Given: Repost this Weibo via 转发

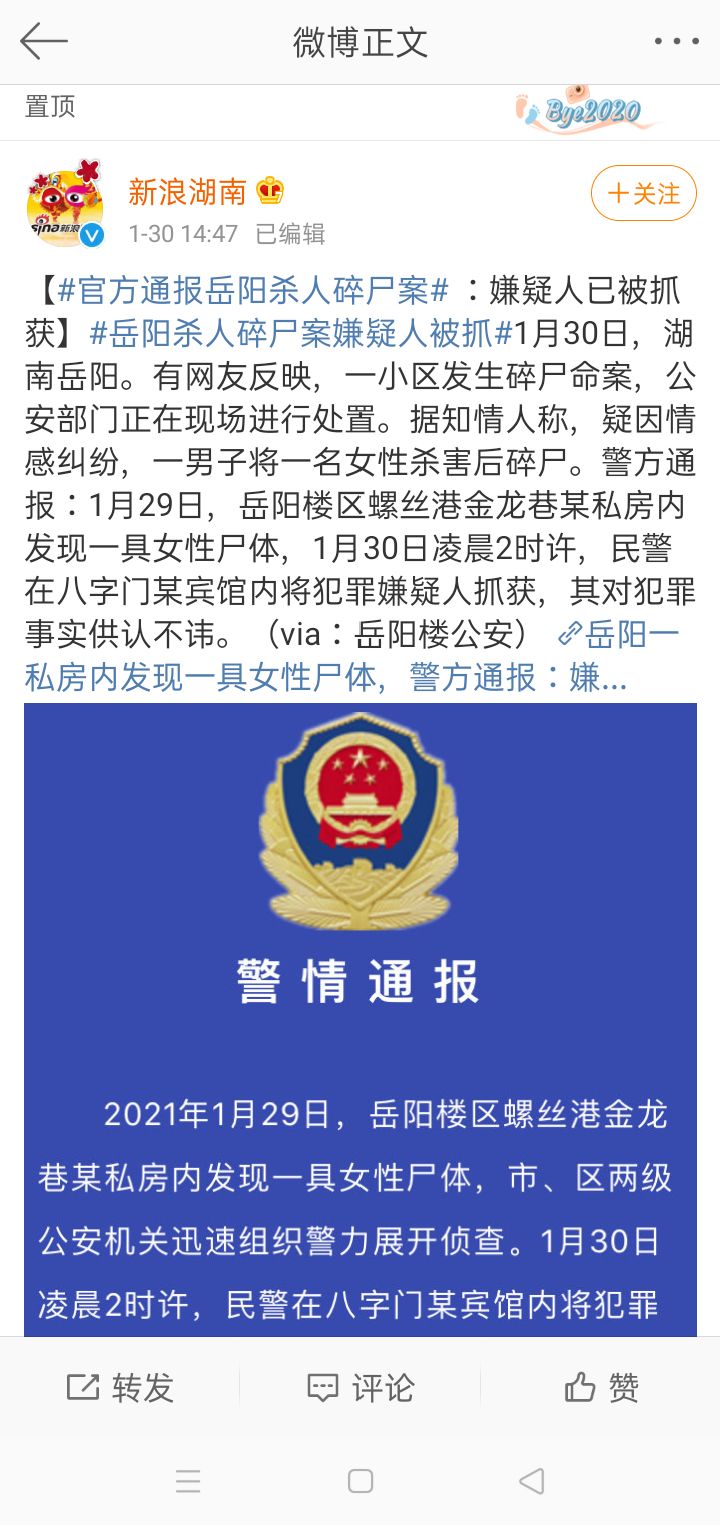Looking at the screenshot, I should click(x=120, y=1387).
